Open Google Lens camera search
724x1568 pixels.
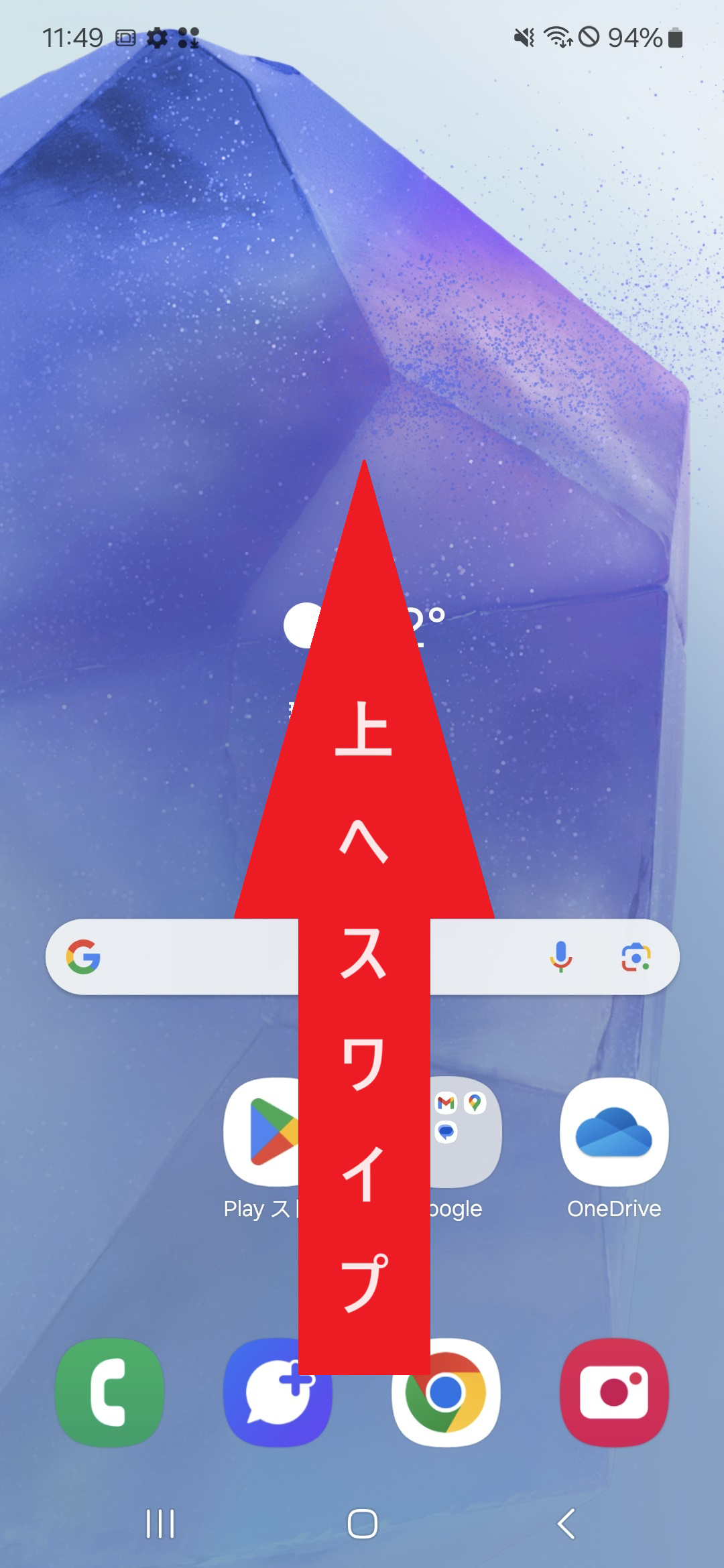(635, 957)
